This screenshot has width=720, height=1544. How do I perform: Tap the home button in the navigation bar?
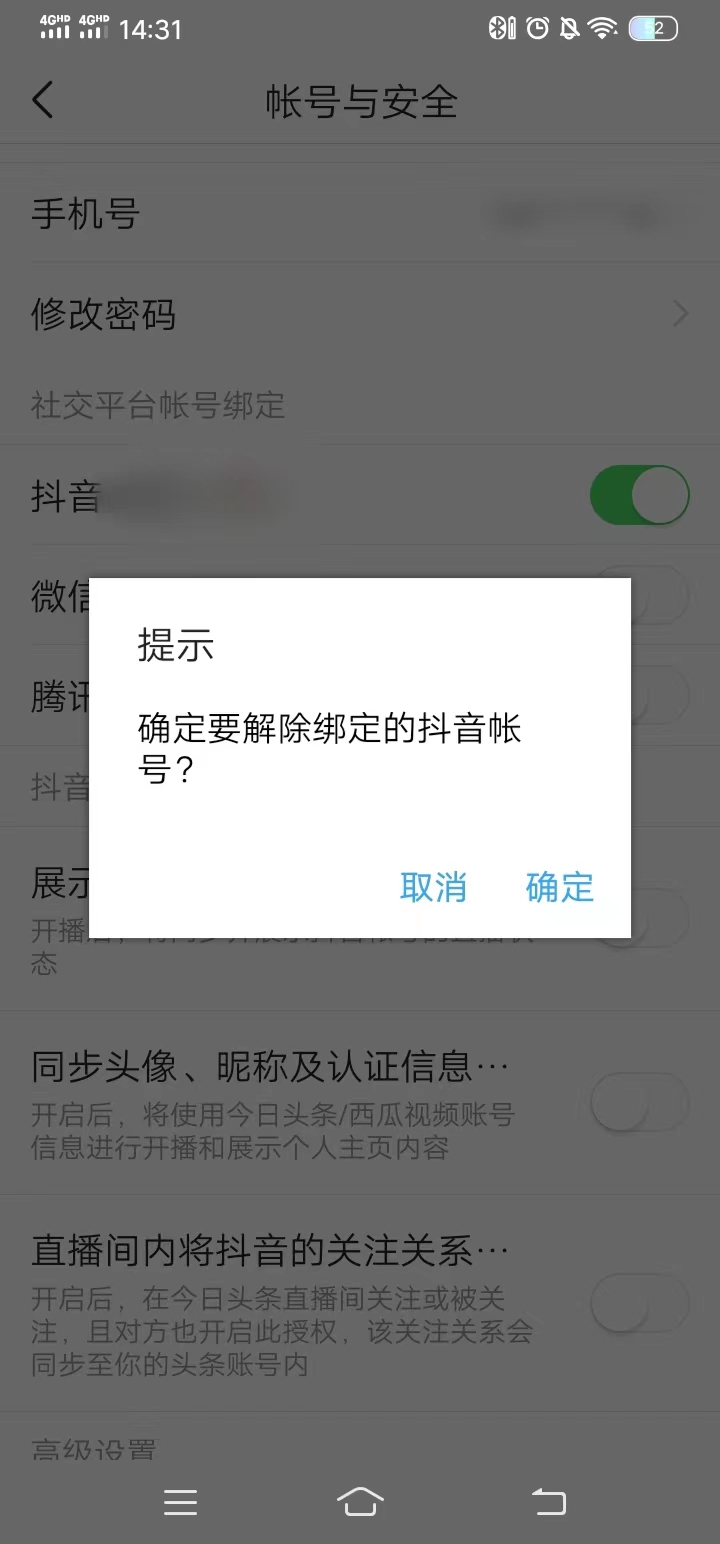(x=361, y=1501)
